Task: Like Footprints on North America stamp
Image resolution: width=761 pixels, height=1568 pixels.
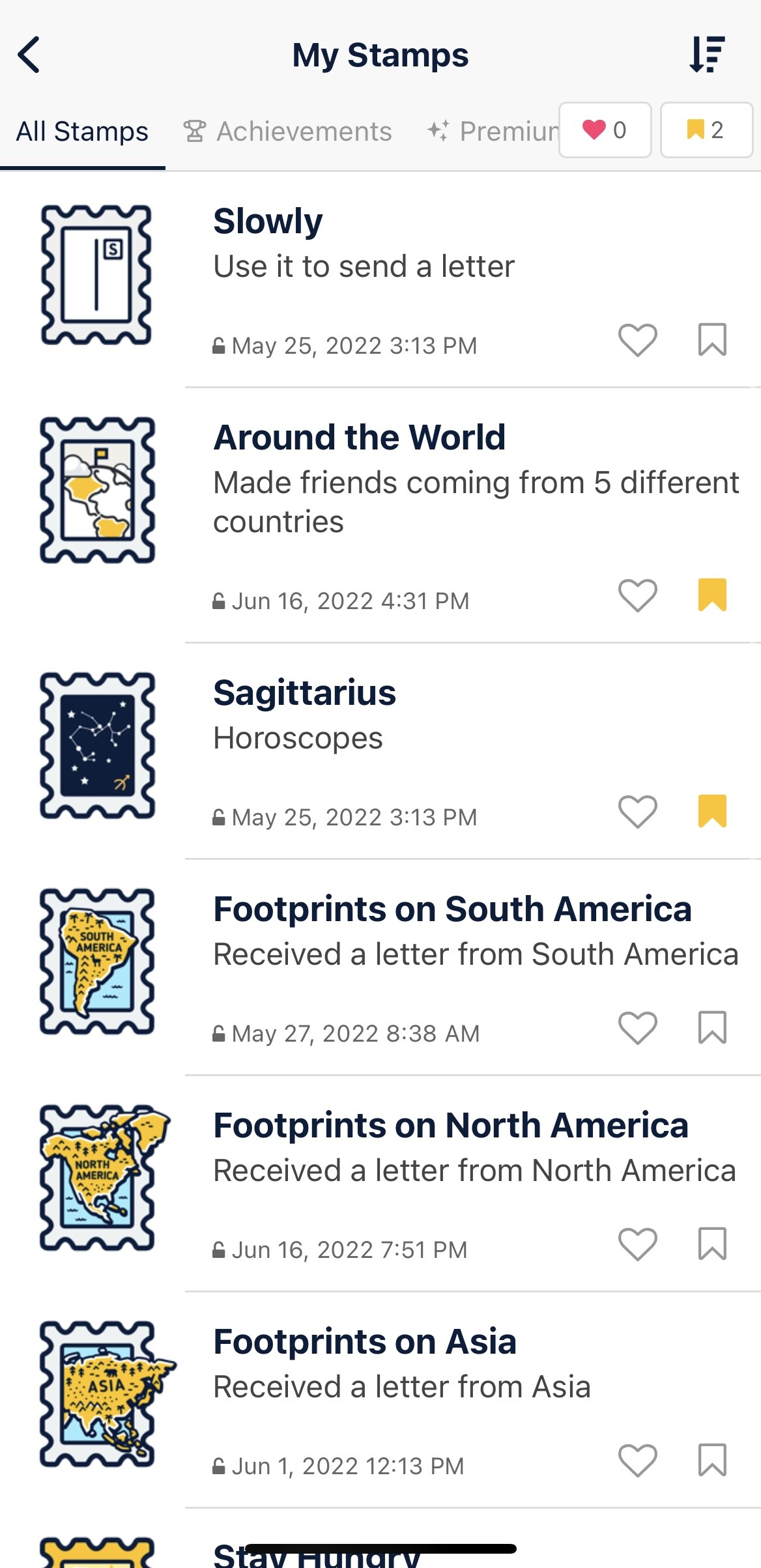Action: point(637,1244)
